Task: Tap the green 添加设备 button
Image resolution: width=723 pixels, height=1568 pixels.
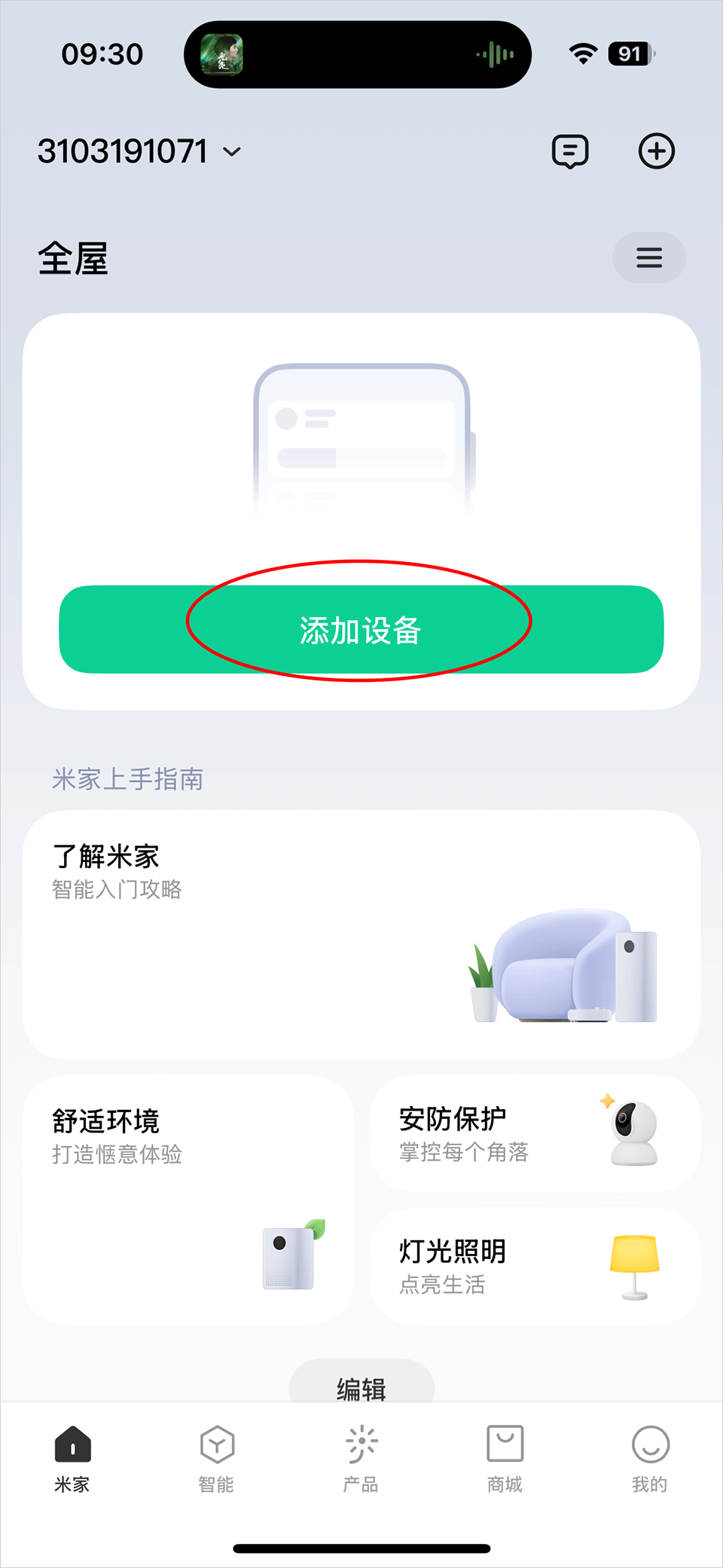Action: click(361, 629)
